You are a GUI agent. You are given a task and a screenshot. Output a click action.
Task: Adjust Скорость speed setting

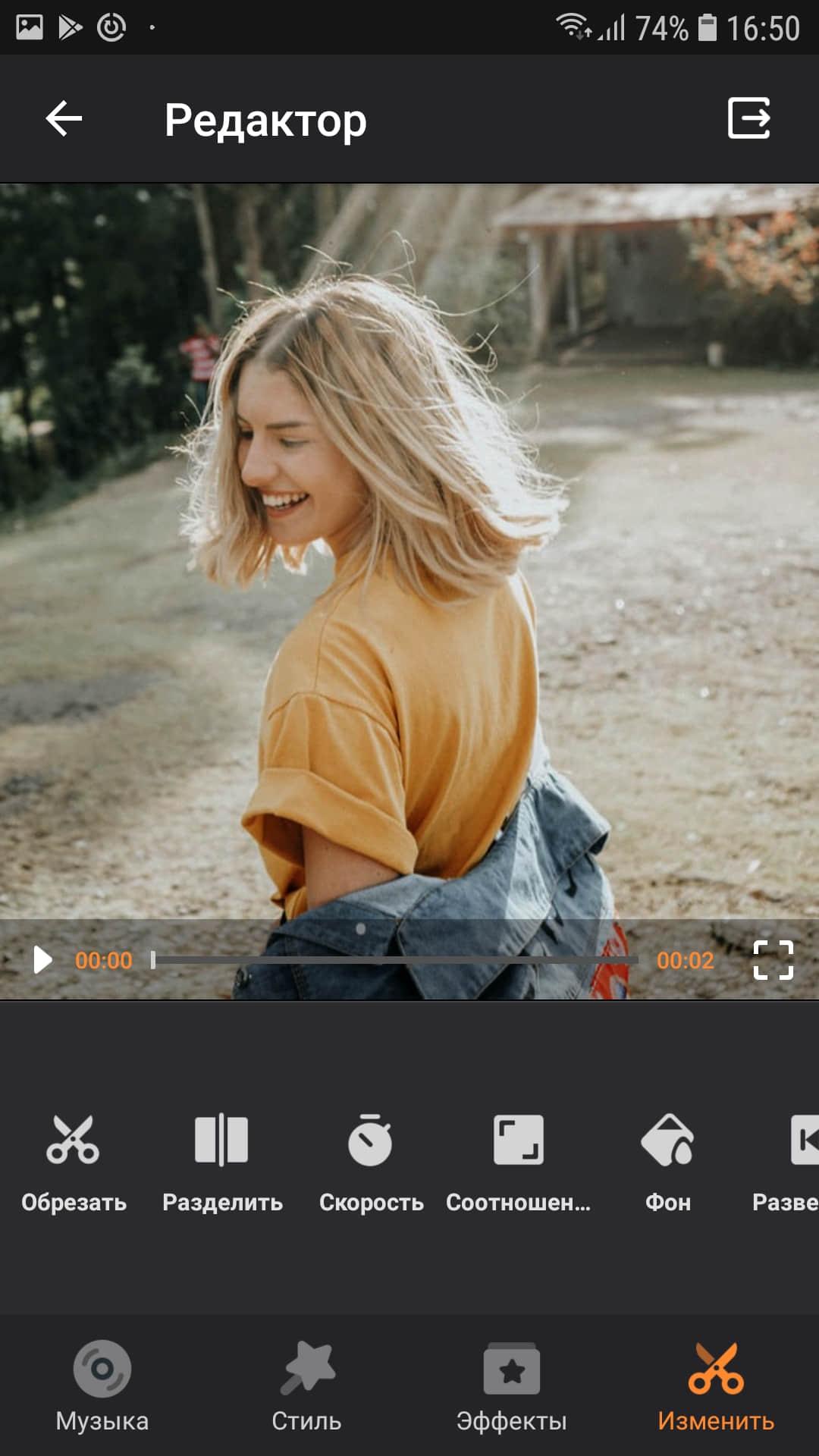coord(370,1160)
